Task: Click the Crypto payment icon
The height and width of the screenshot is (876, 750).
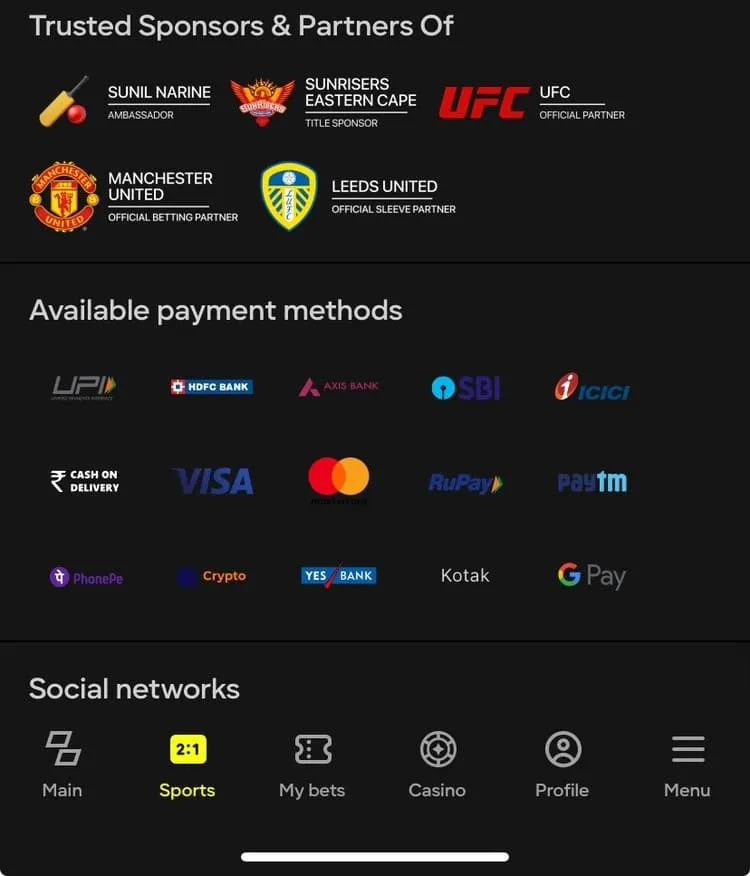Action: point(212,577)
